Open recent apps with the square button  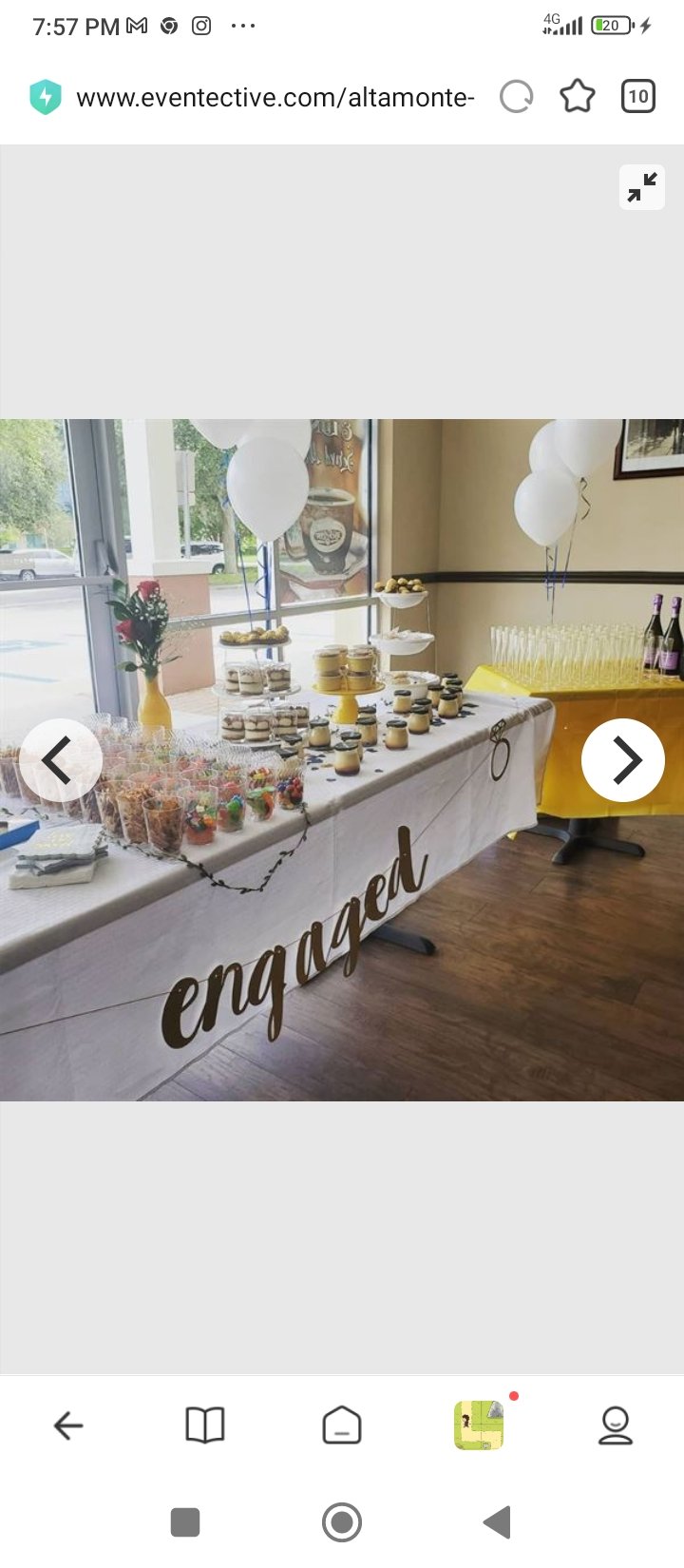click(185, 1522)
